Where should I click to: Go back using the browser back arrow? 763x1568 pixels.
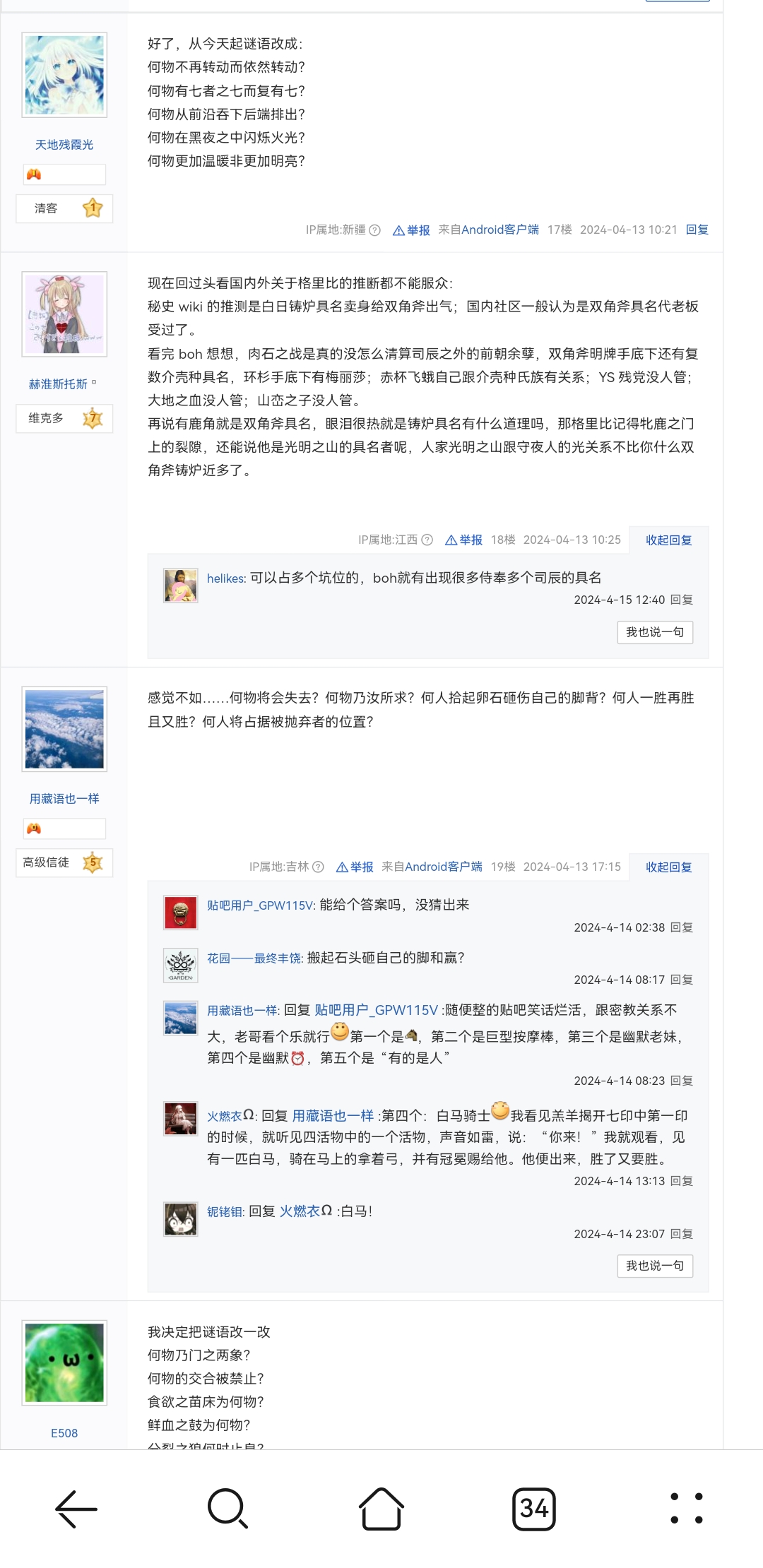point(76,1509)
